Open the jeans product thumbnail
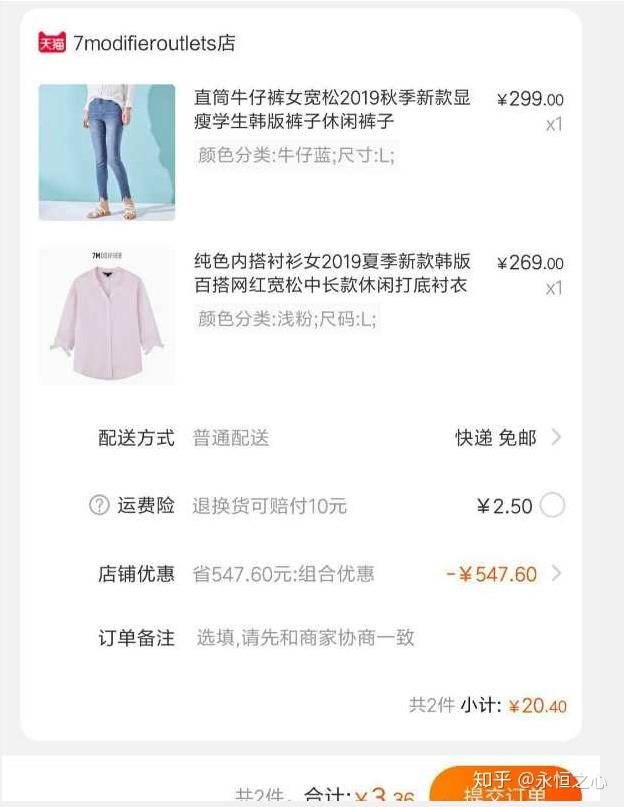 tap(107, 152)
